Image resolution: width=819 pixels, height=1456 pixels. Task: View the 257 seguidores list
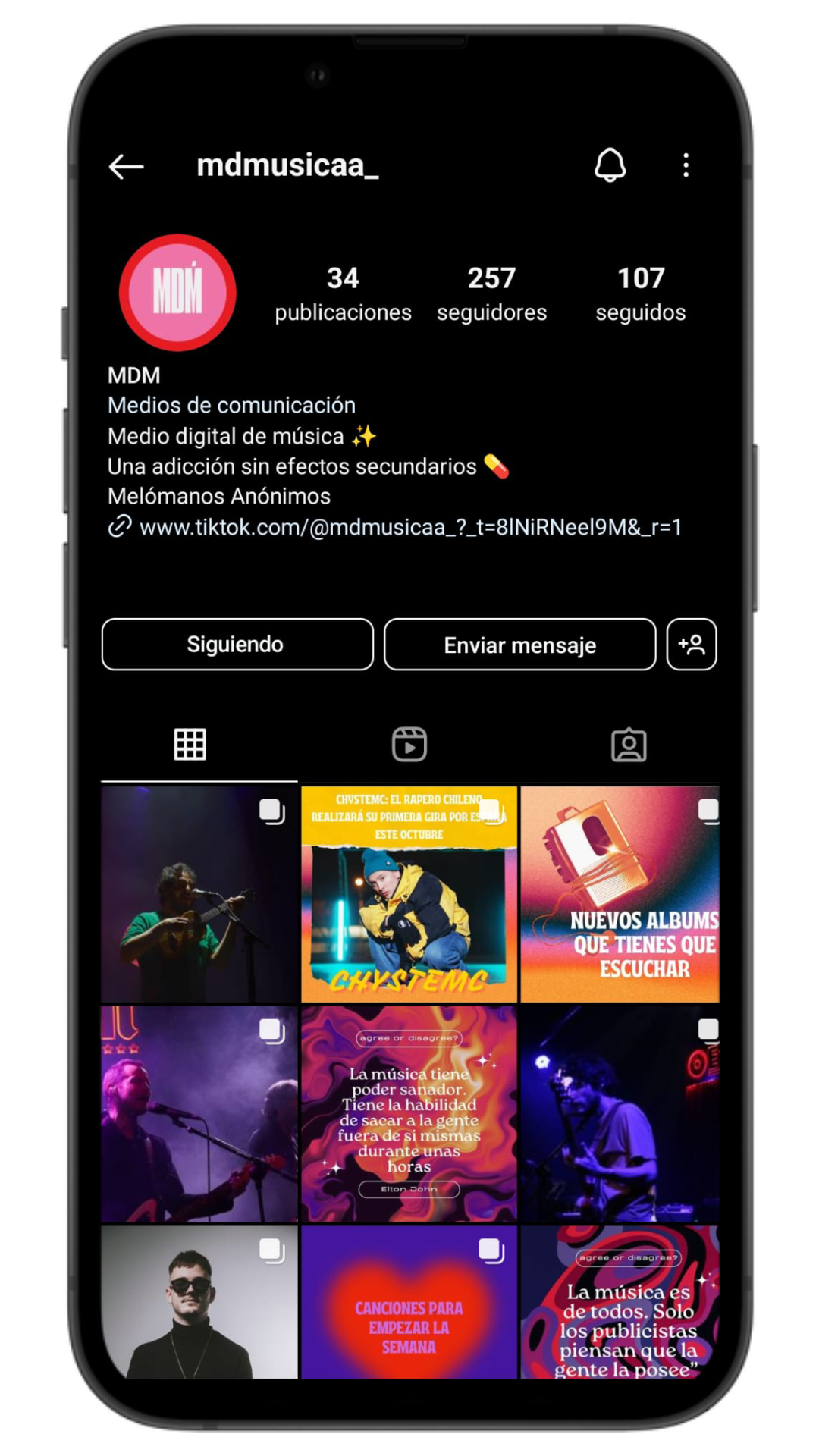pos(491,294)
